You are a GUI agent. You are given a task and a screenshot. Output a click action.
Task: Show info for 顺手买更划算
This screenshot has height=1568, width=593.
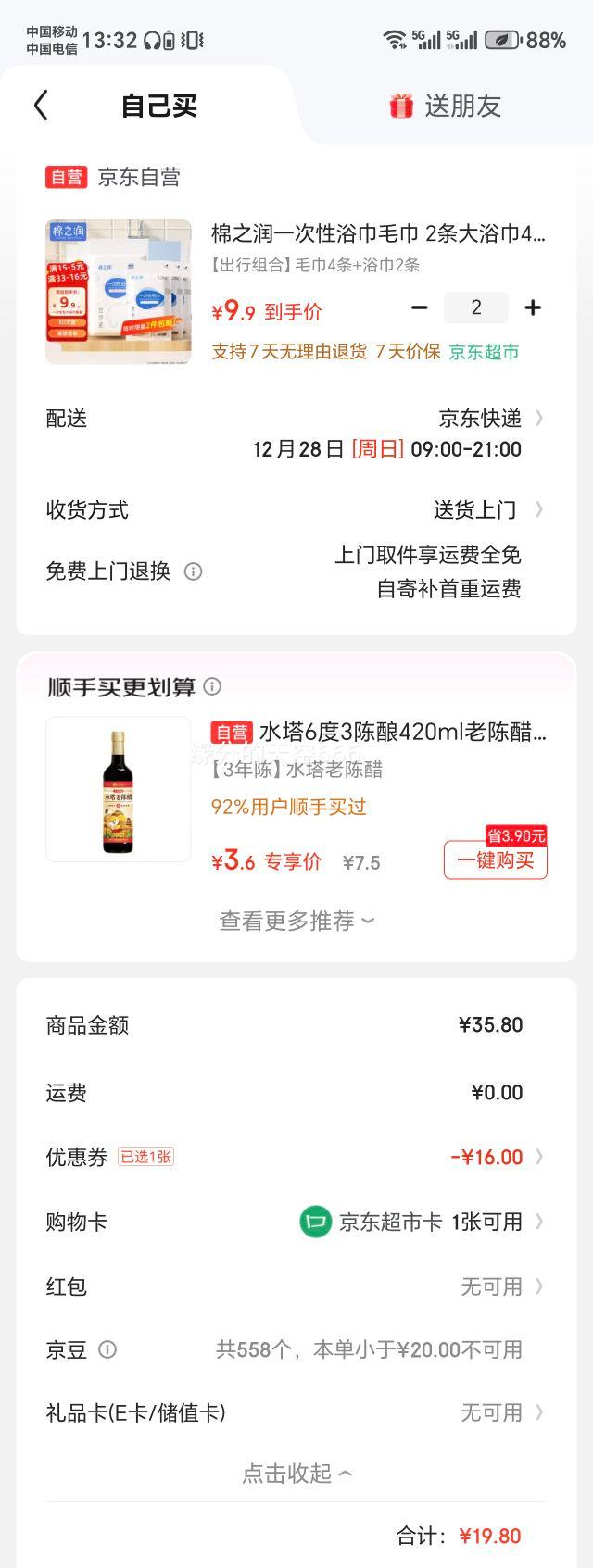tap(212, 686)
